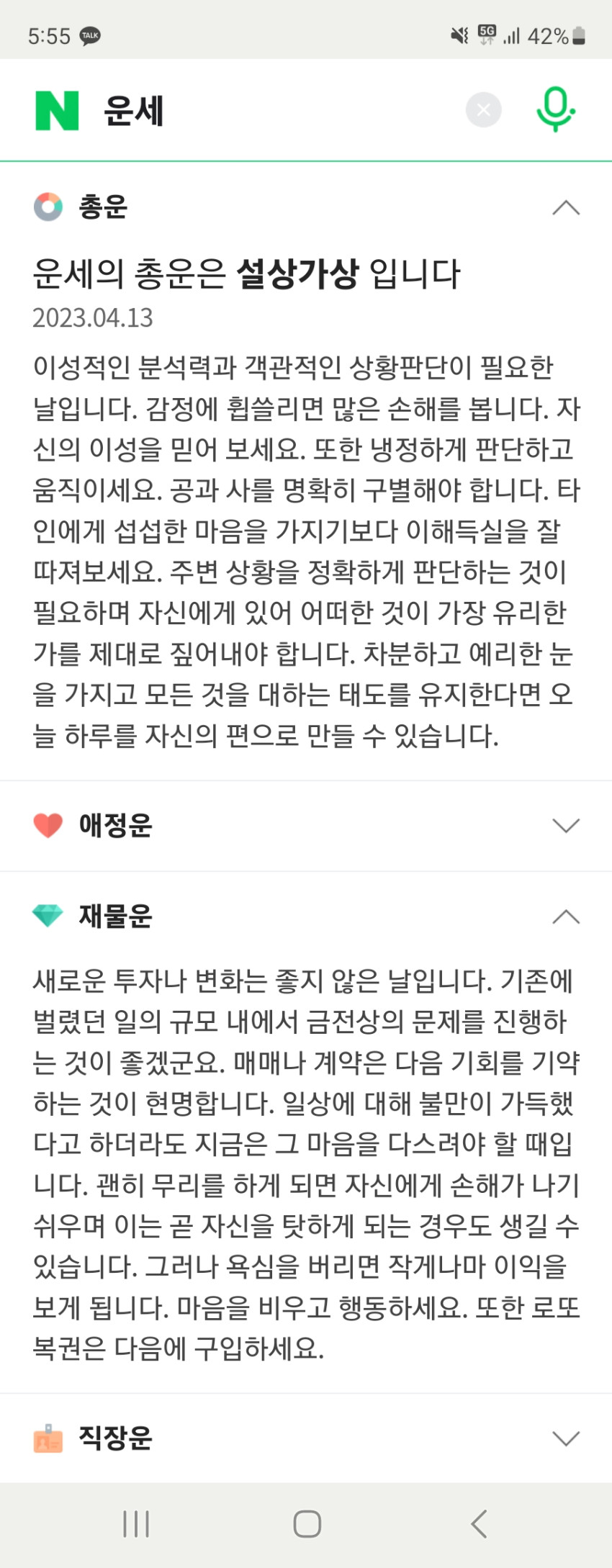Start voice search with the microphone
Image resolution: width=612 pixels, height=1568 pixels.
tap(556, 109)
